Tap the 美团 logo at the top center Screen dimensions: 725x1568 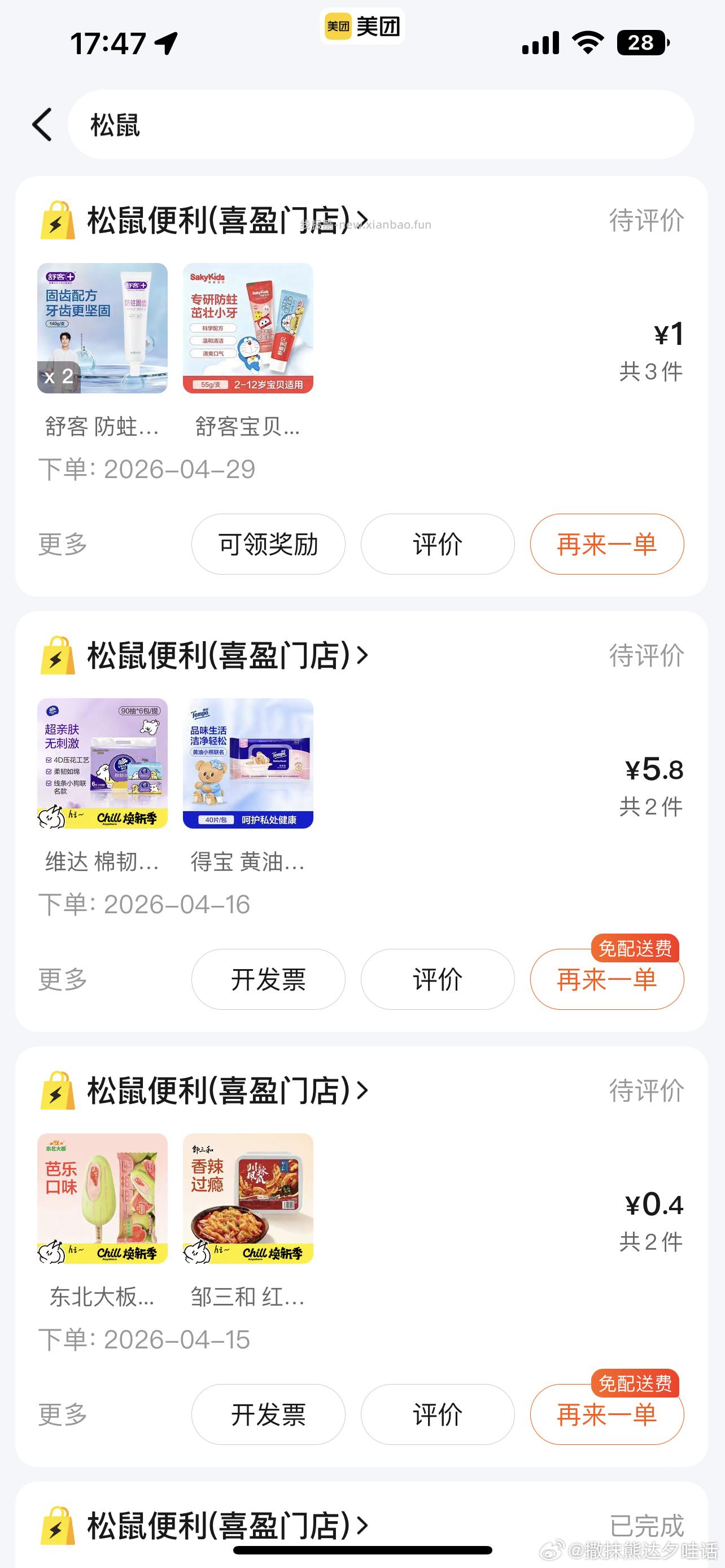363,25
